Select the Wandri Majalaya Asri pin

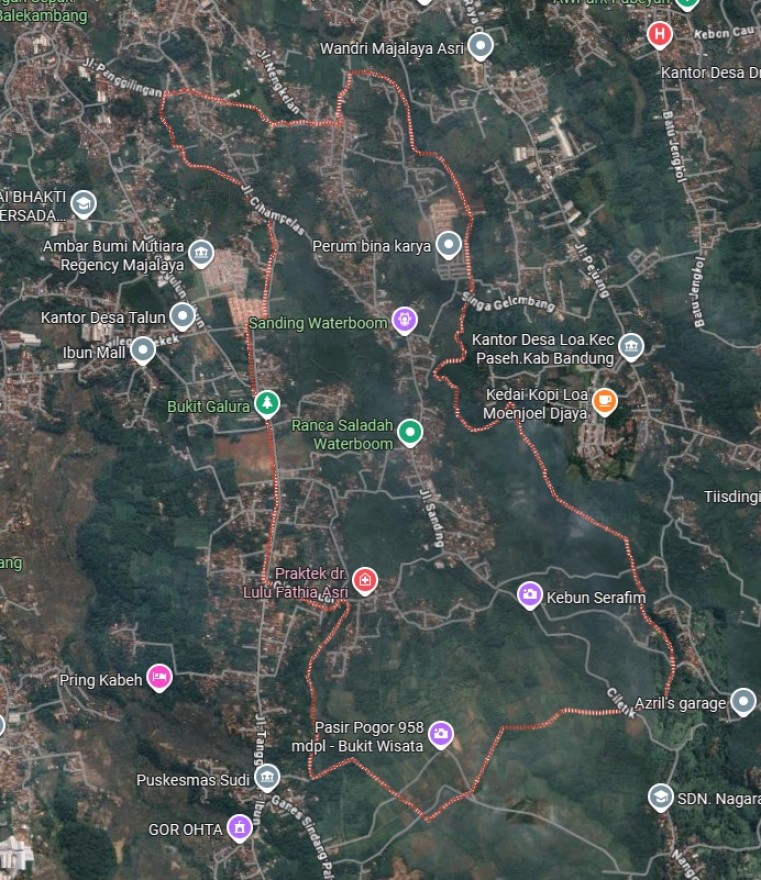(481, 45)
